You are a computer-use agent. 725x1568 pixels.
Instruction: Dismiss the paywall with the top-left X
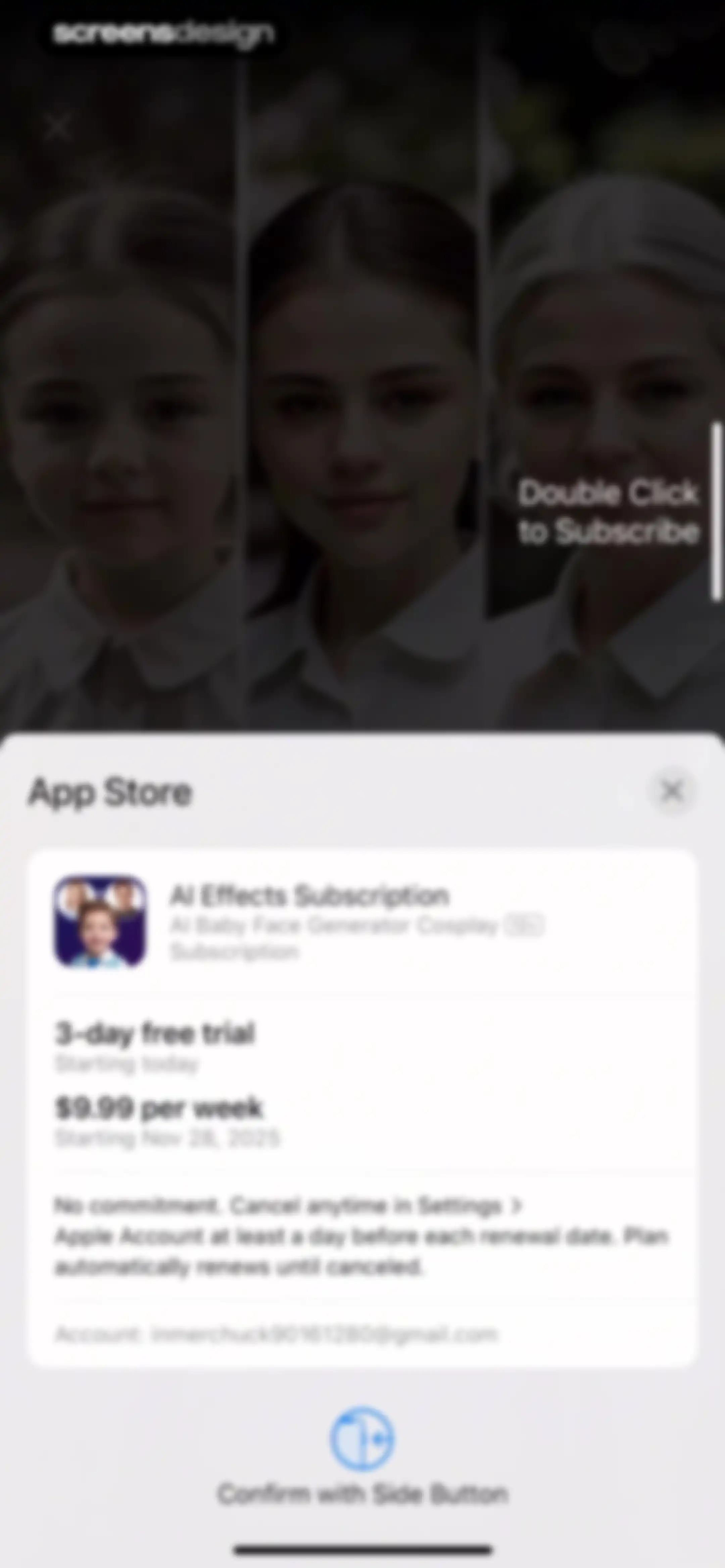58,127
